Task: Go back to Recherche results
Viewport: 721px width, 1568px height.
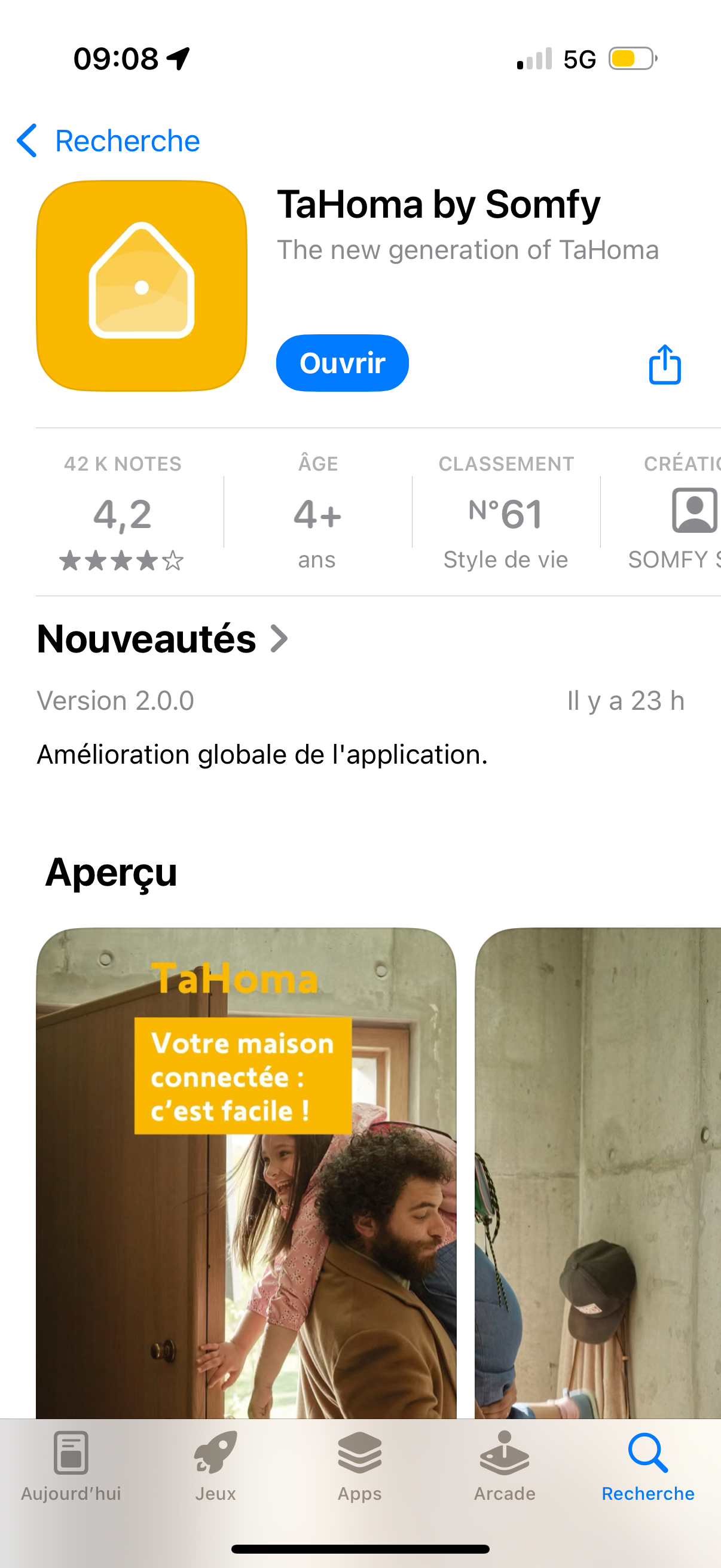Action: (108, 141)
